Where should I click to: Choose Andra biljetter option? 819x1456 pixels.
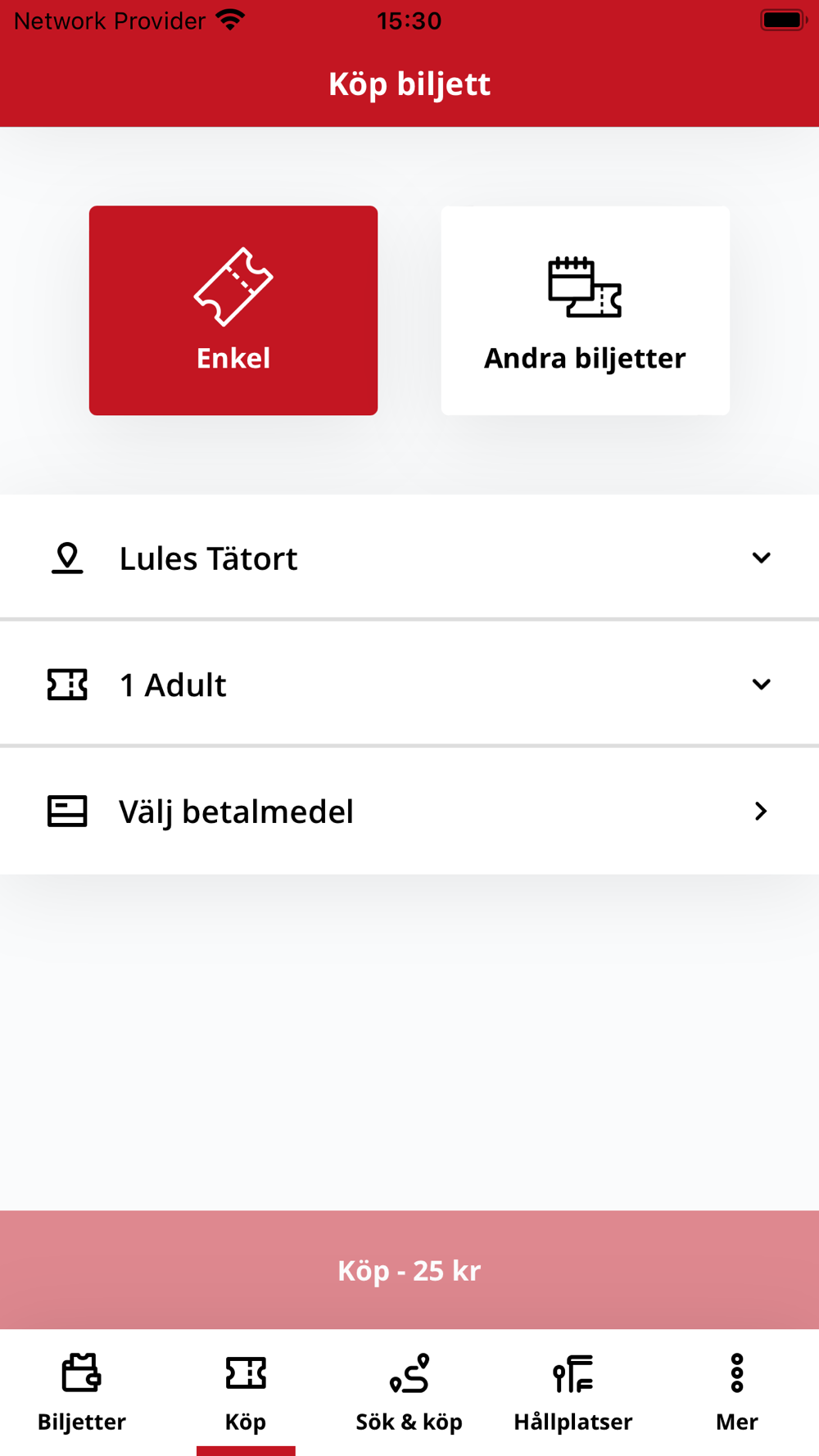(x=585, y=310)
